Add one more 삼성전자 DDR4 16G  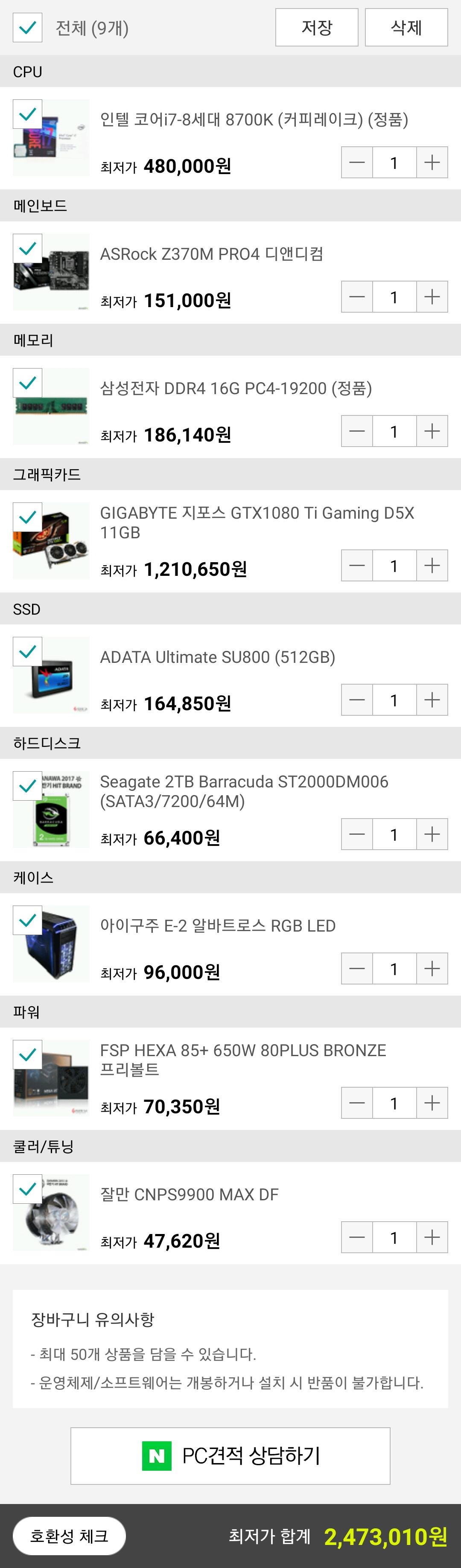pos(432,432)
